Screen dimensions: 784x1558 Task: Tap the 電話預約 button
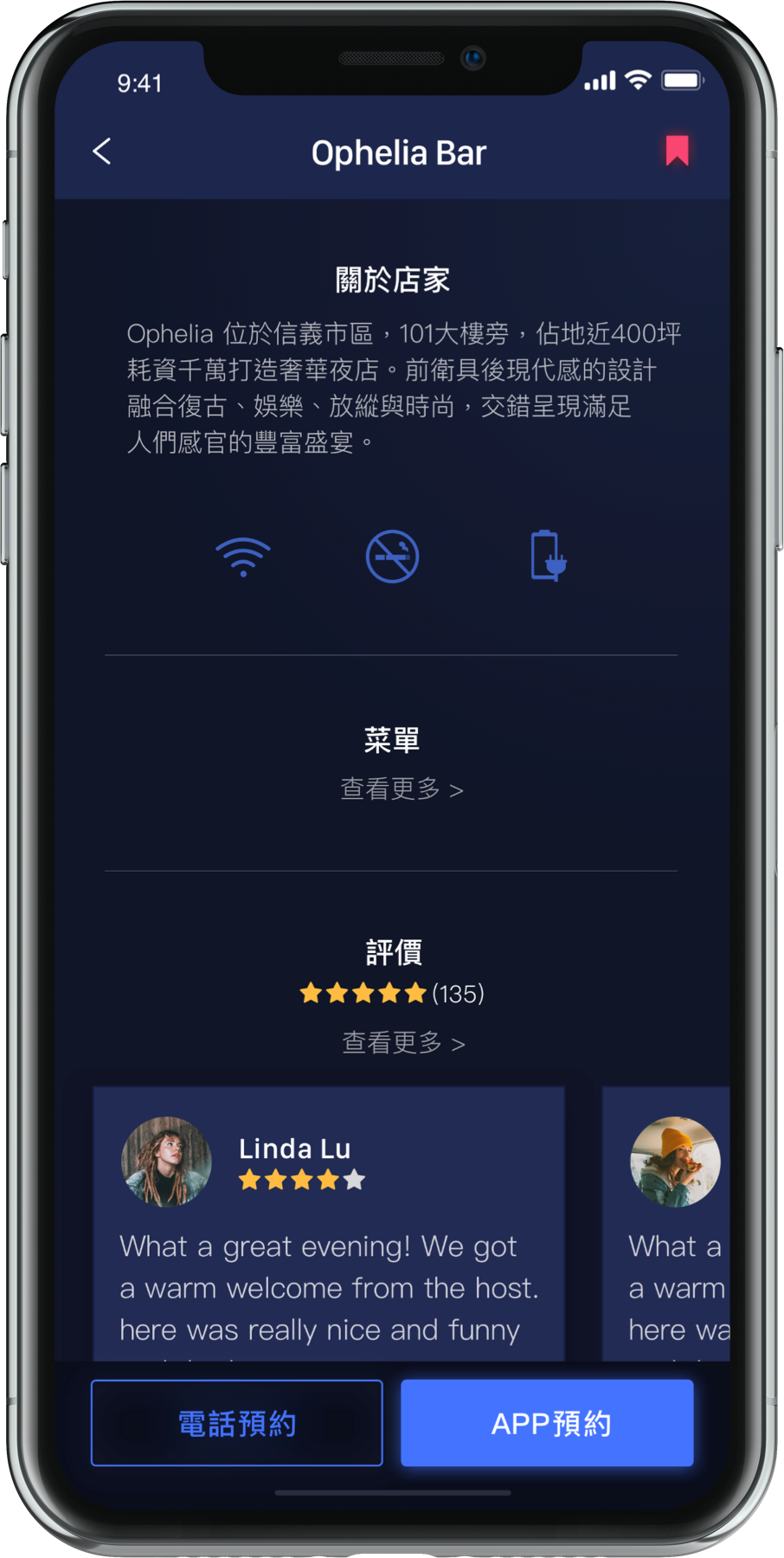point(237,1423)
